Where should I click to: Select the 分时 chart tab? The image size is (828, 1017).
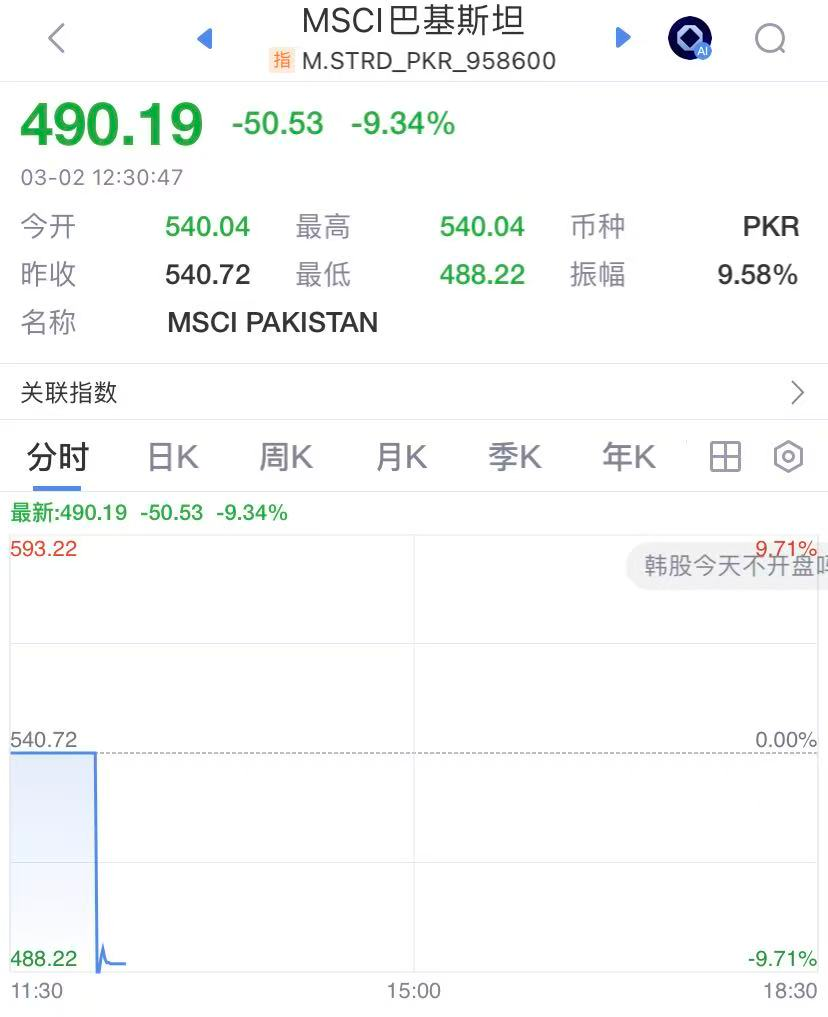[58, 458]
